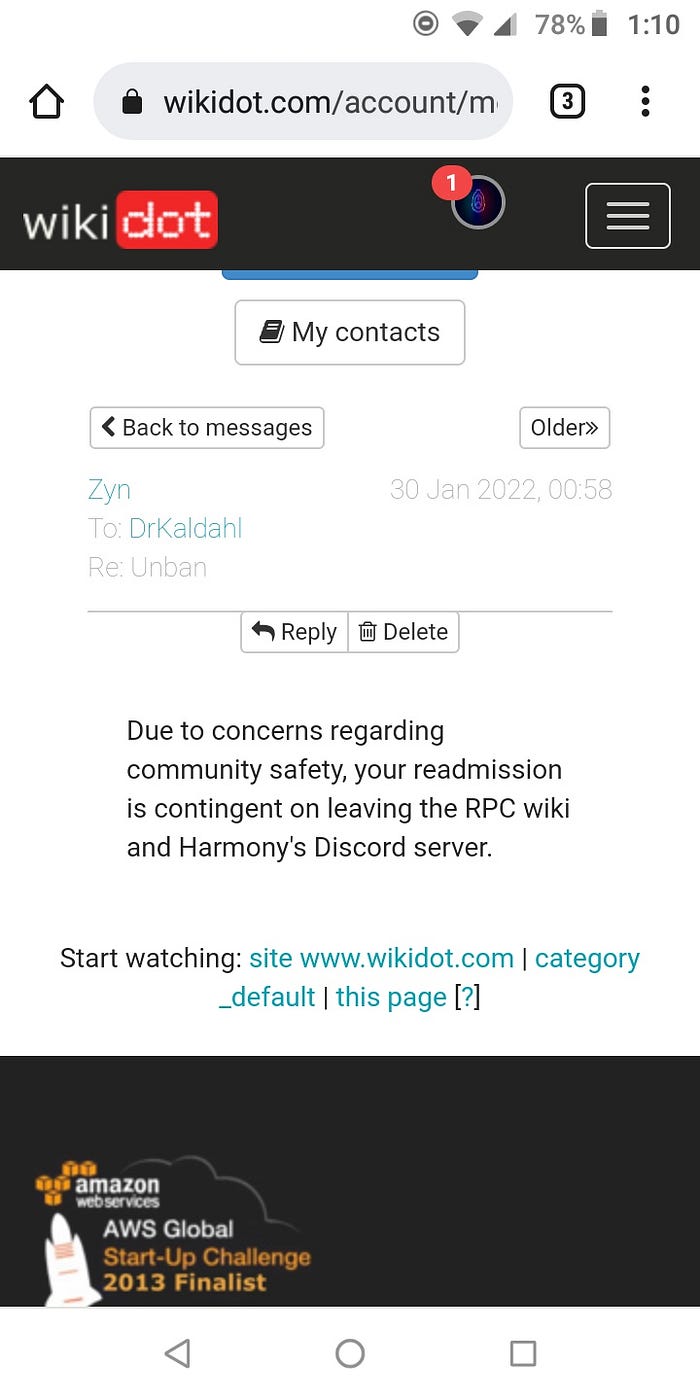The height and width of the screenshot is (1400, 700).
Task: Start watching site www.wikidot.com
Action: pos(381,958)
